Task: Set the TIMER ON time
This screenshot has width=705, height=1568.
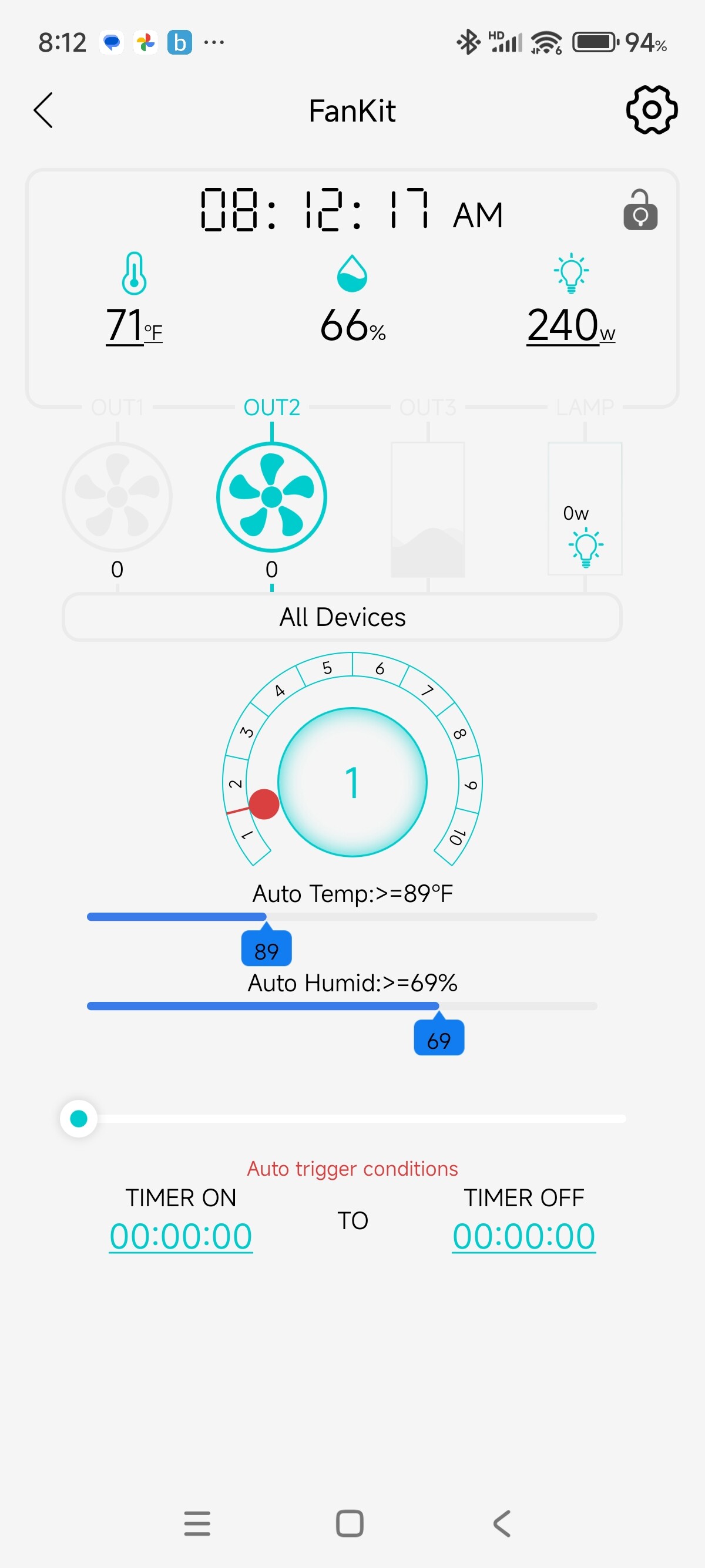Action: pyautogui.click(x=181, y=1236)
